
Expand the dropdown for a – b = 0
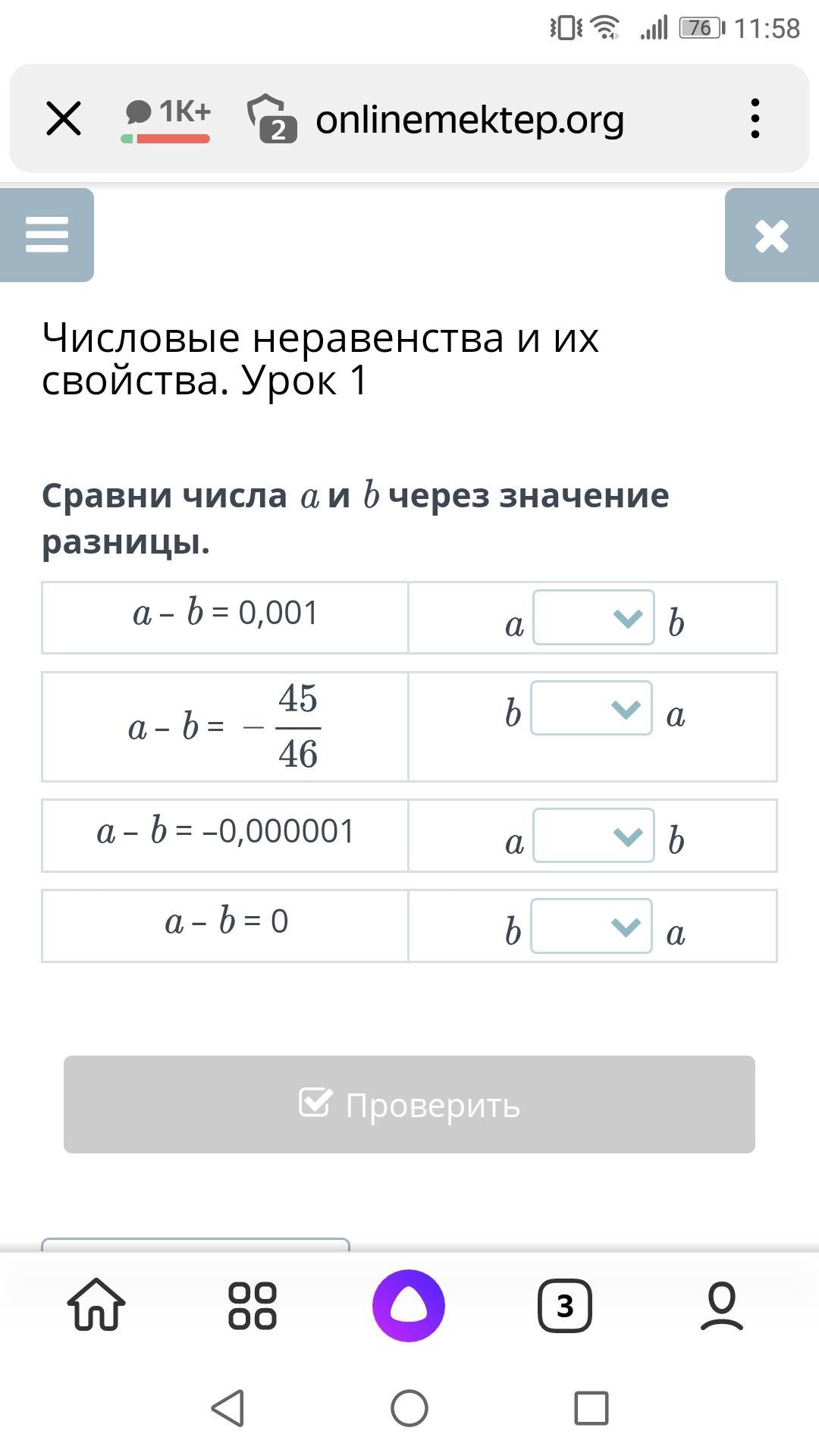[x=591, y=926]
